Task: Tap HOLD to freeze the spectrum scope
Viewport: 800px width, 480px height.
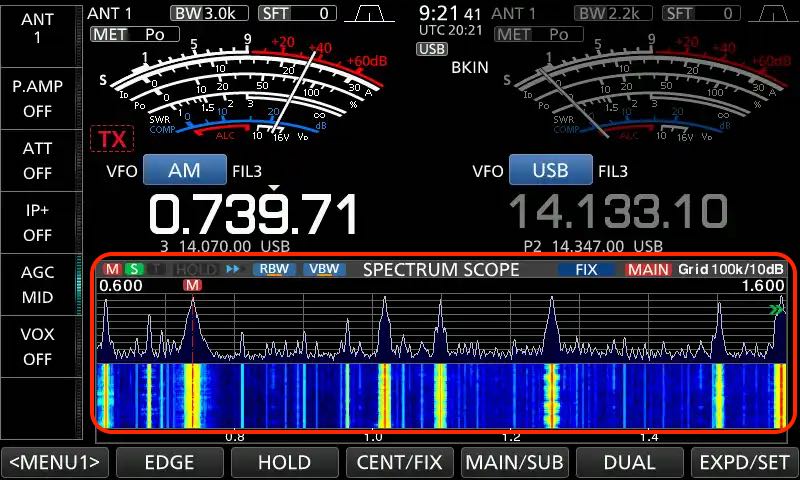Action: (x=284, y=462)
